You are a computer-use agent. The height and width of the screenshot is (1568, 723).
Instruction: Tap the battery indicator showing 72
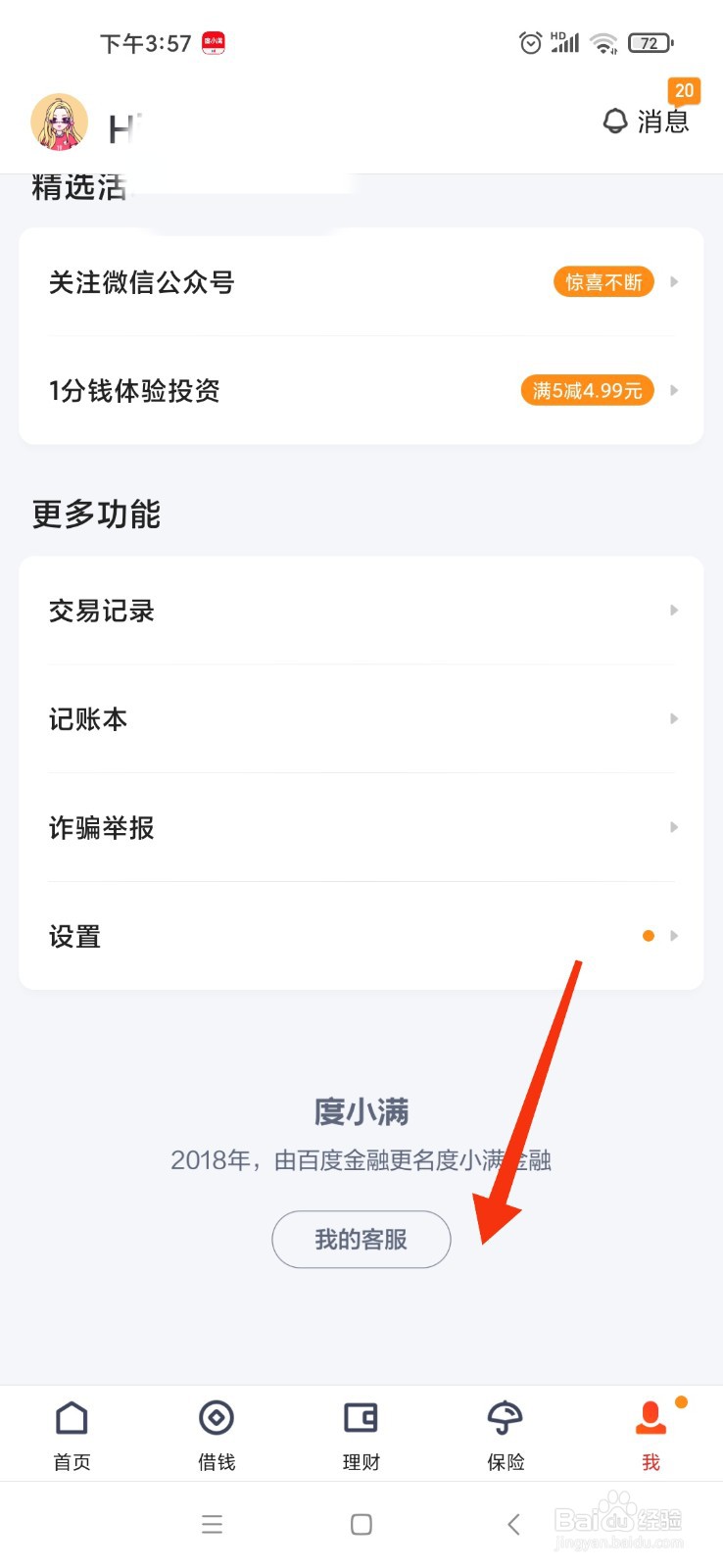(649, 42)
